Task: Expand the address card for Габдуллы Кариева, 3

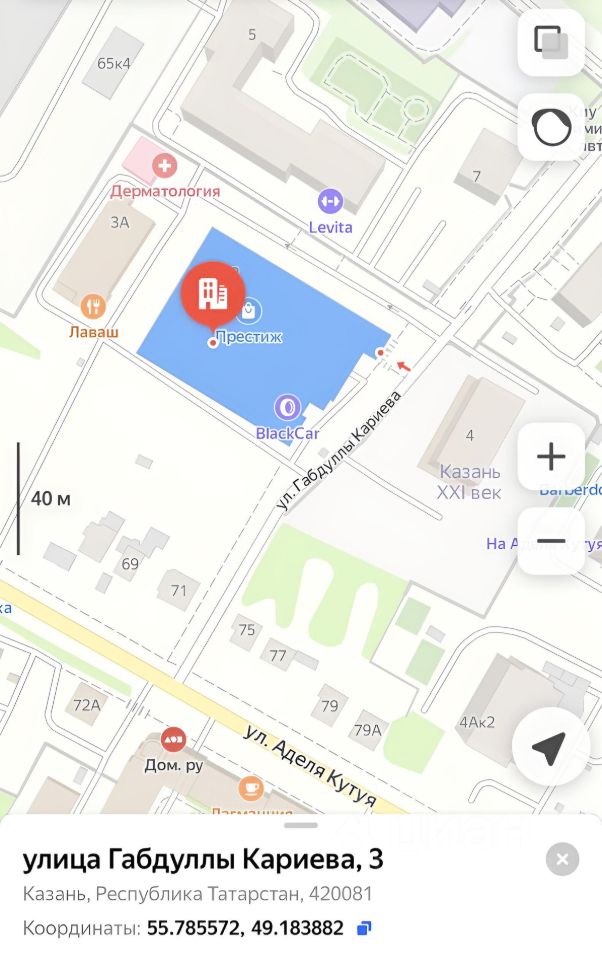Action: (301, 826)
